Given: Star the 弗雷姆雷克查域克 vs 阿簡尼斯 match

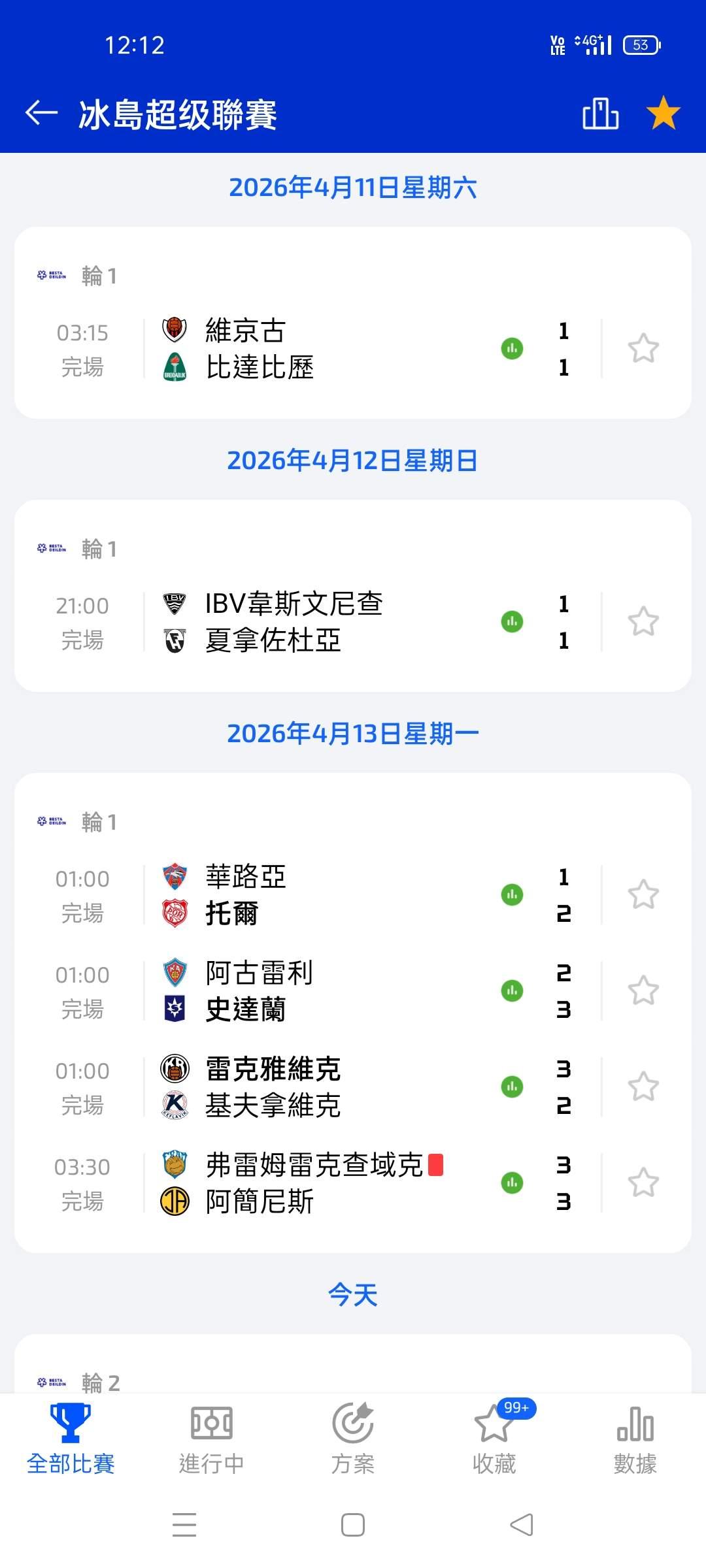Looking at the screenshot, I should tap(643, 1183).
